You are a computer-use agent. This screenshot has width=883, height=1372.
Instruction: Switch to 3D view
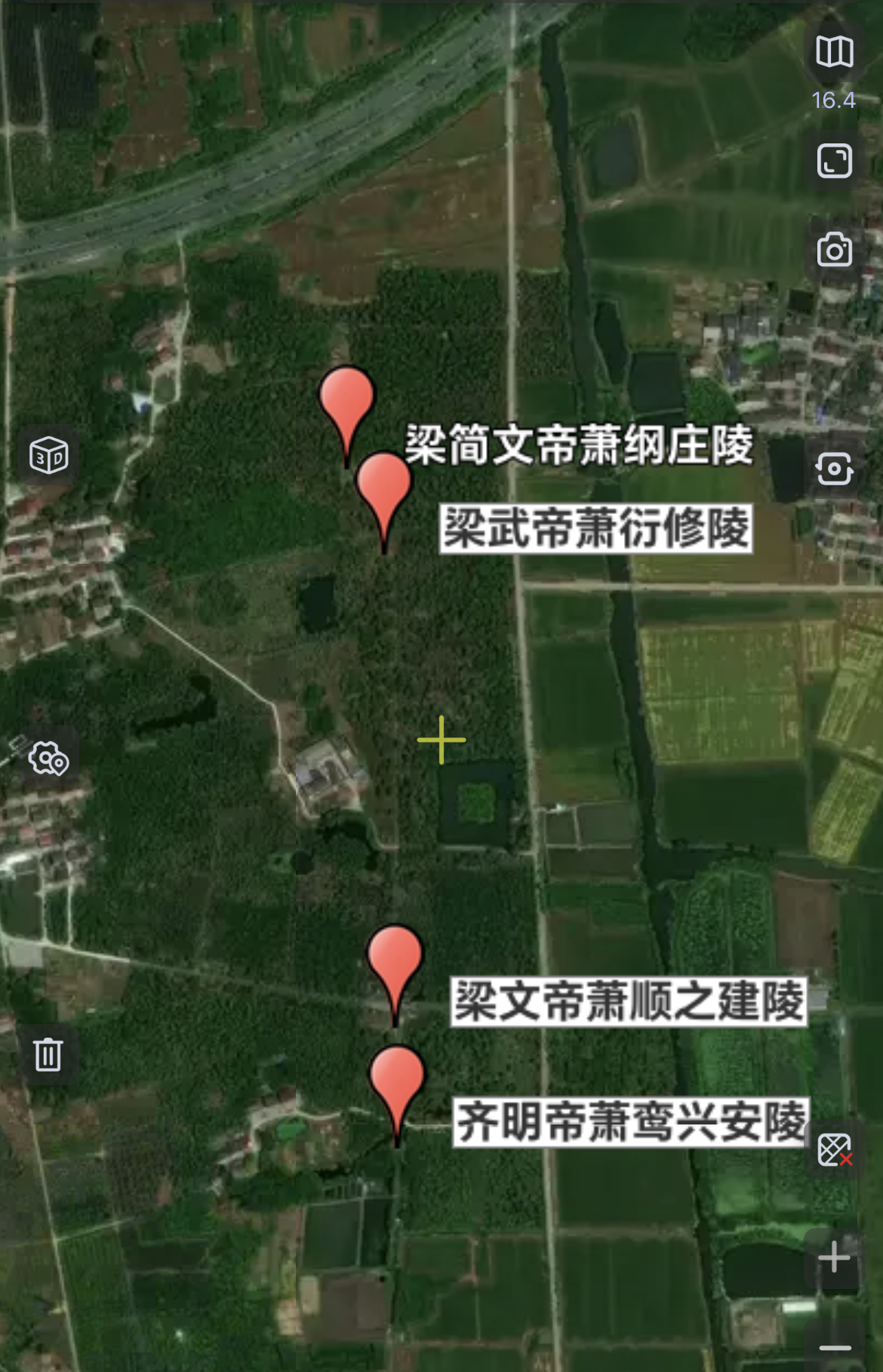tap(49, 456)
